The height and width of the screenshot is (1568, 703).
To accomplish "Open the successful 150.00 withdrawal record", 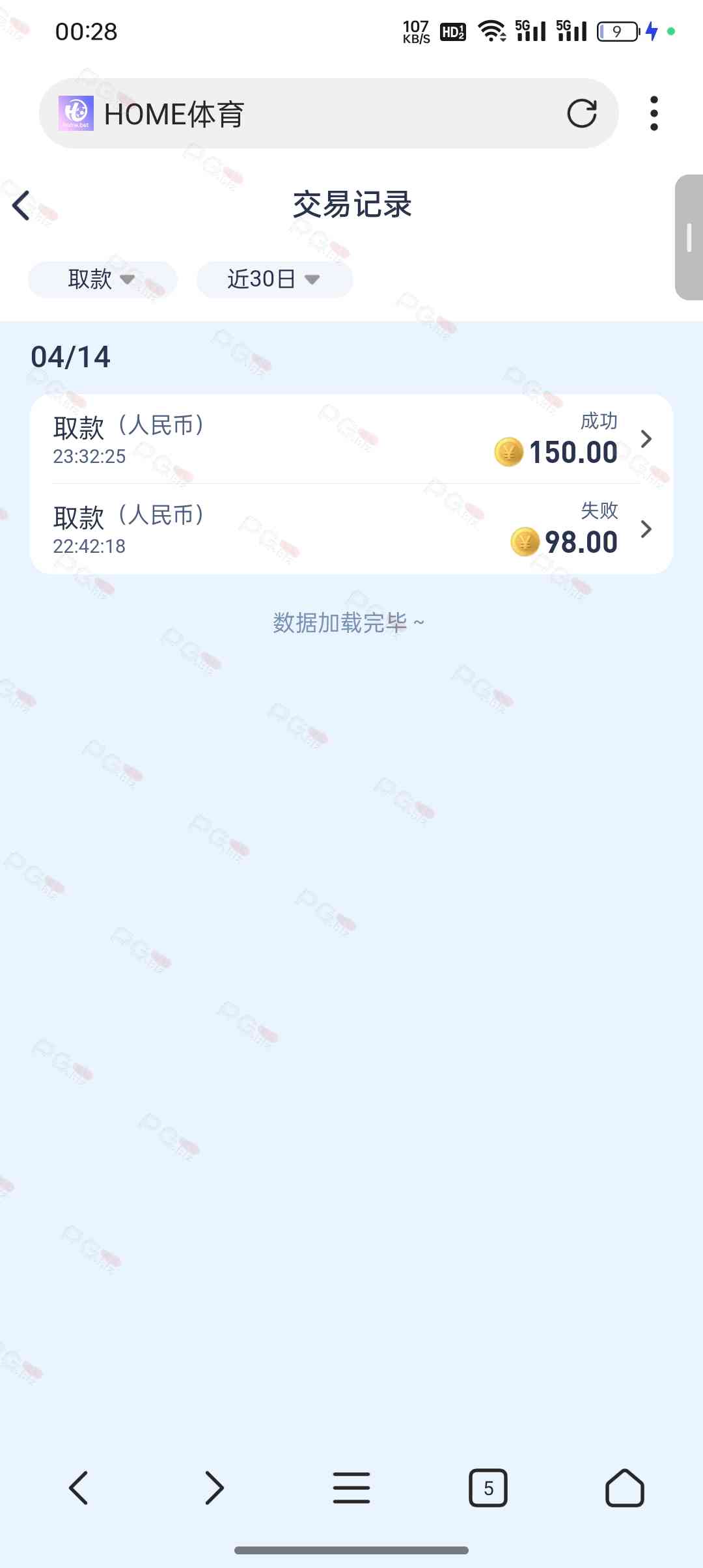I will [x=351, y=439].
